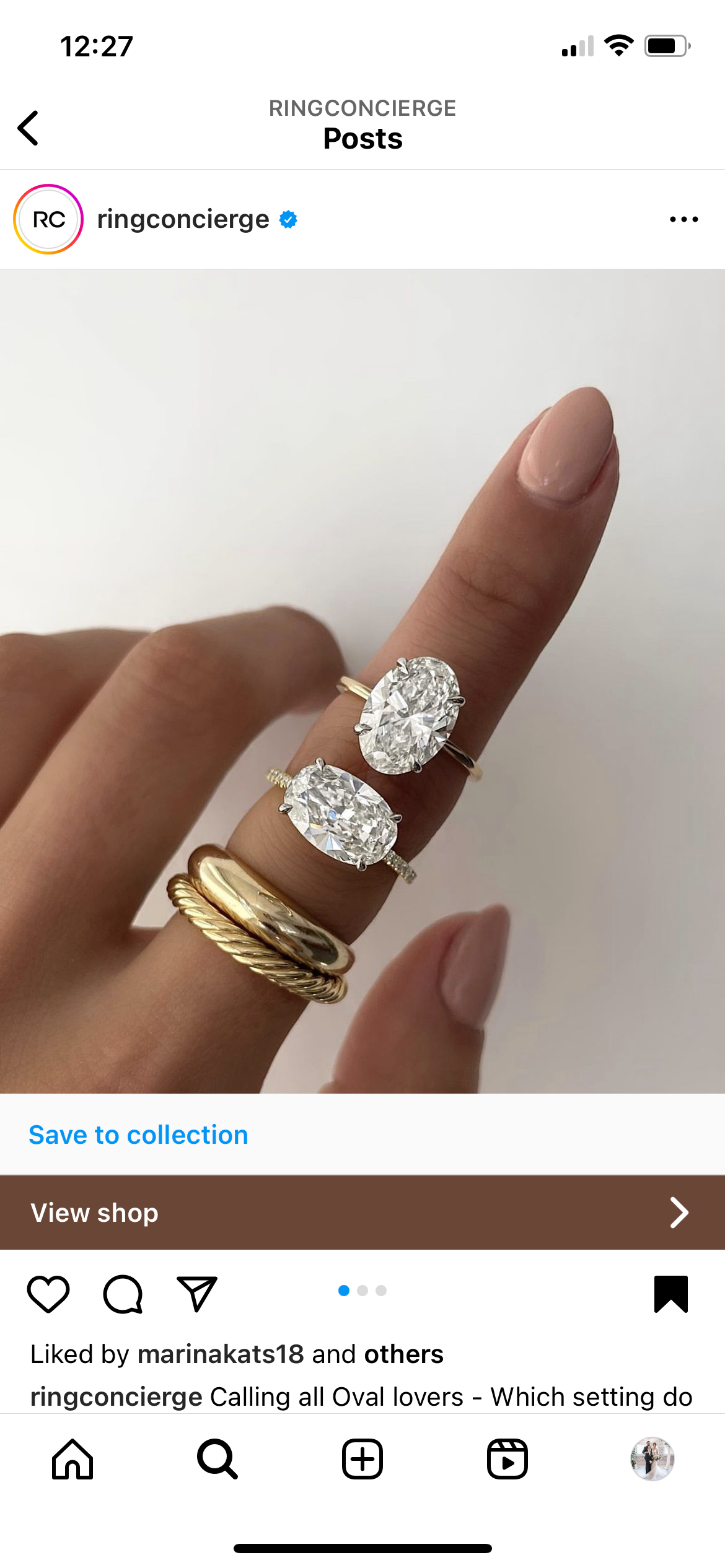Remove the bookmark from this post
The height and width of the screenshot is (1568, 725).
click(x=671, y=1294)
